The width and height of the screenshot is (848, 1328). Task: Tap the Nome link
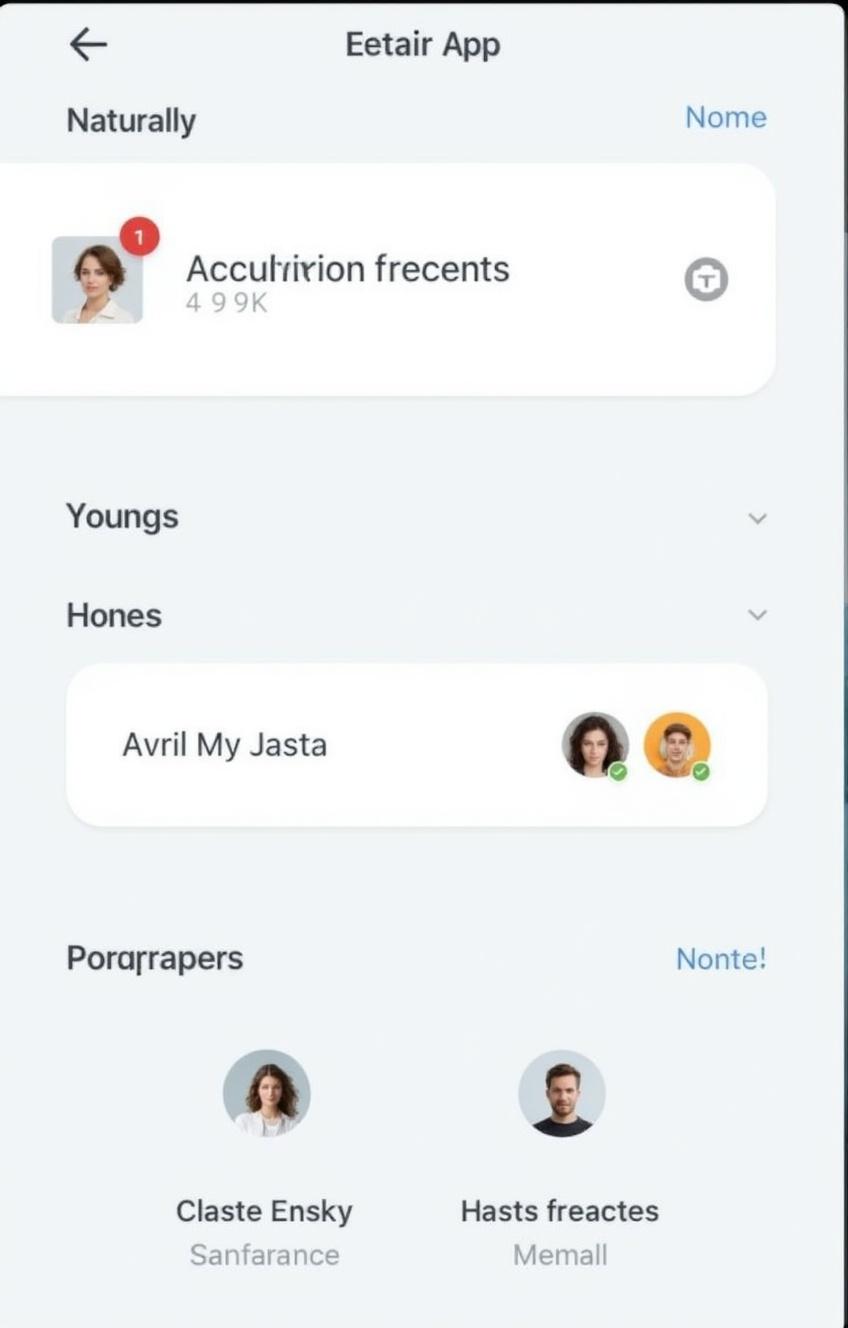[x=725, y=117]
